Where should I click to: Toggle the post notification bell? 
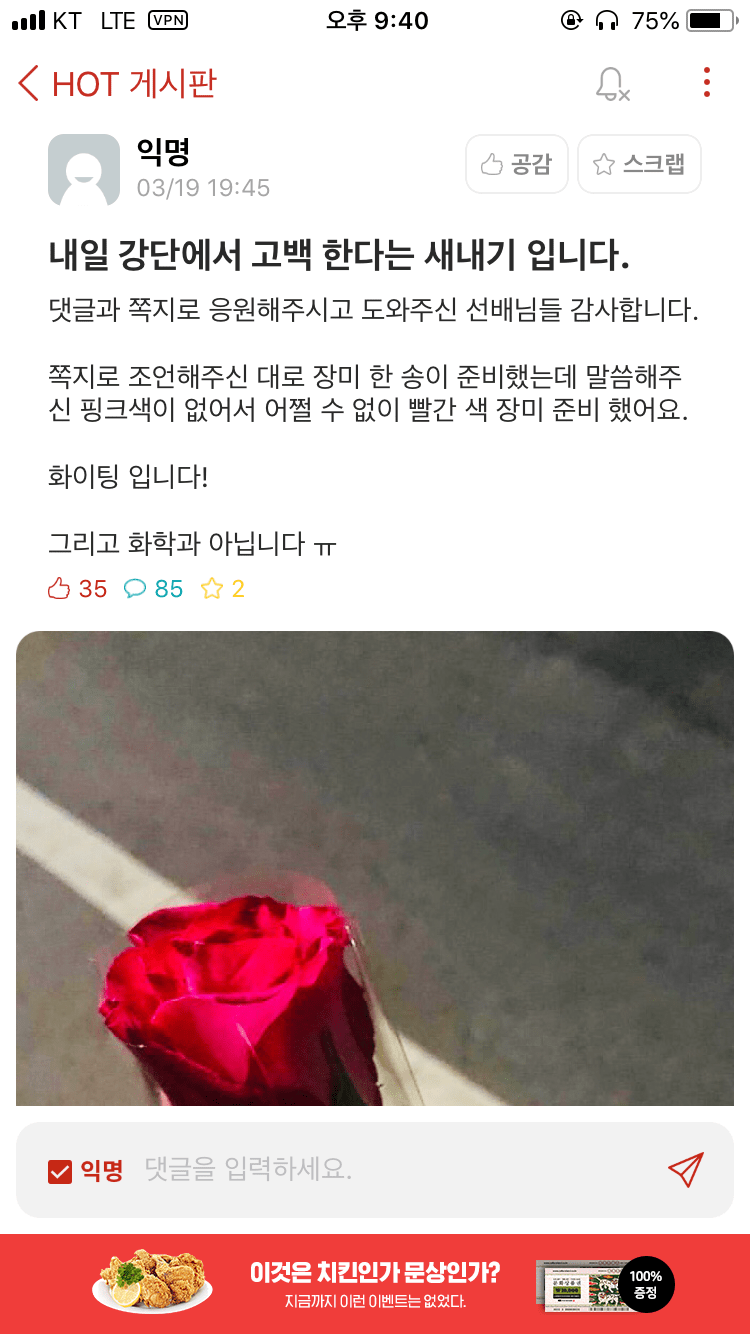[x=611, y=84]
